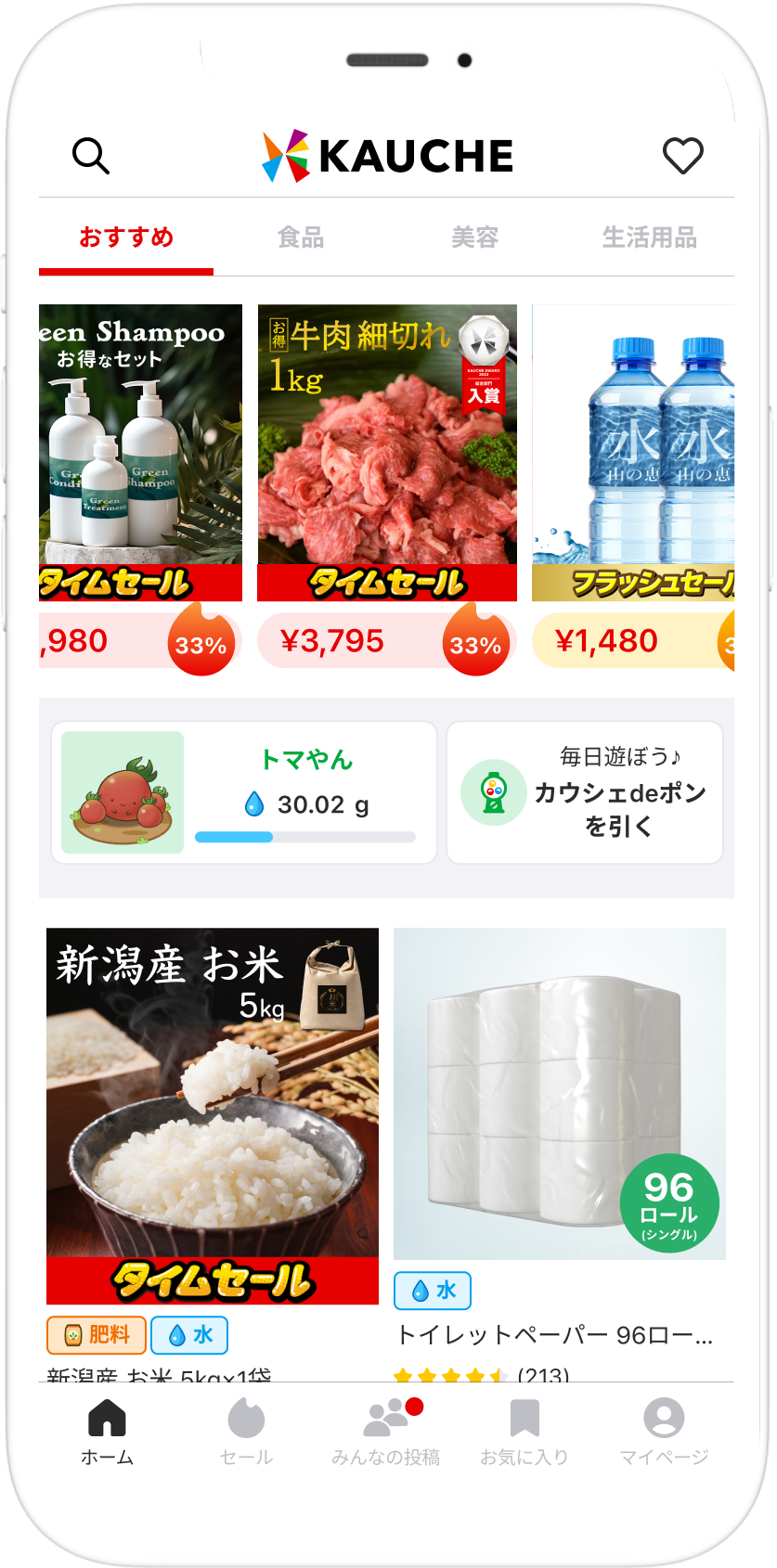Switch to the 美容 tab
The width and height of the screenshot is (777, 1568).
click(x=474, y=238)
